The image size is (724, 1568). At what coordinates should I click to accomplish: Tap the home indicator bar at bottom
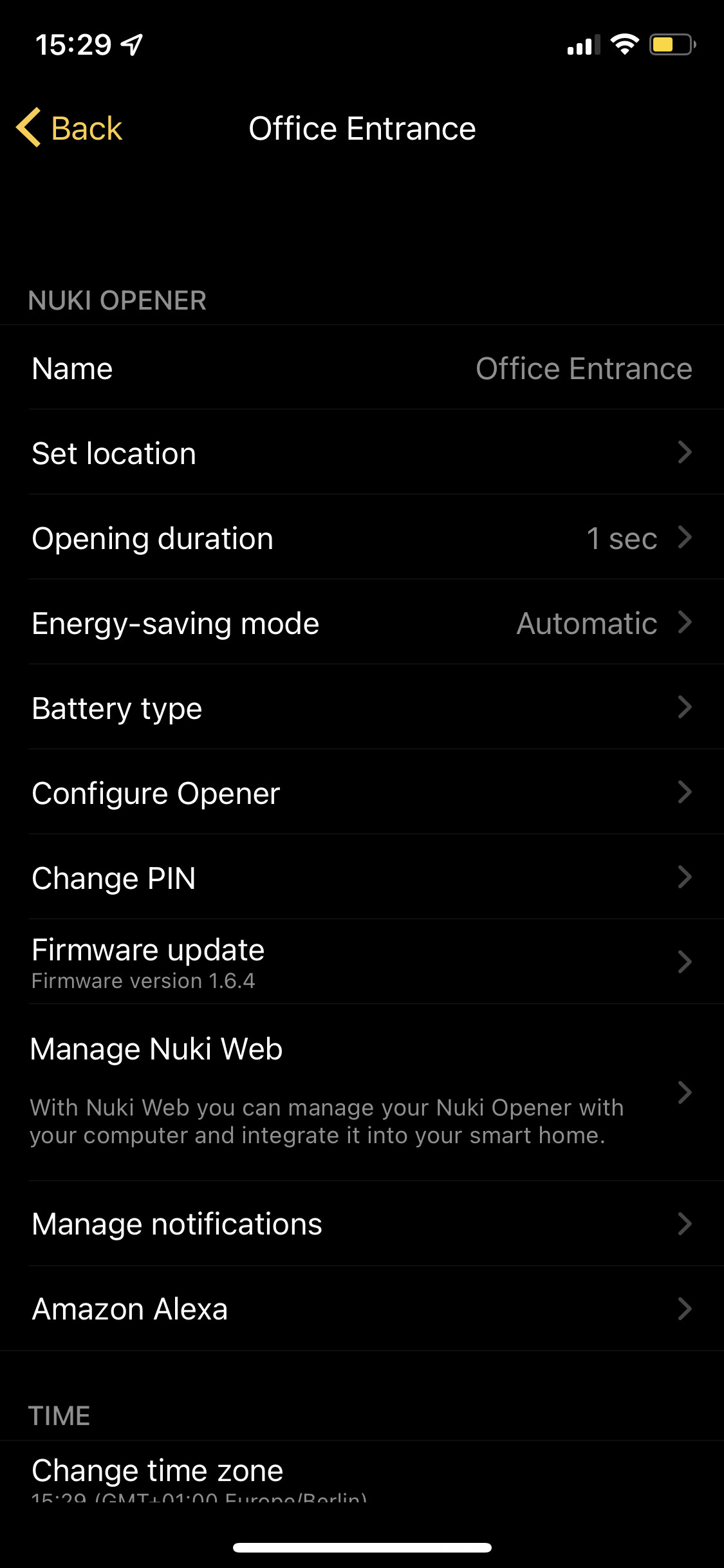362,1549
